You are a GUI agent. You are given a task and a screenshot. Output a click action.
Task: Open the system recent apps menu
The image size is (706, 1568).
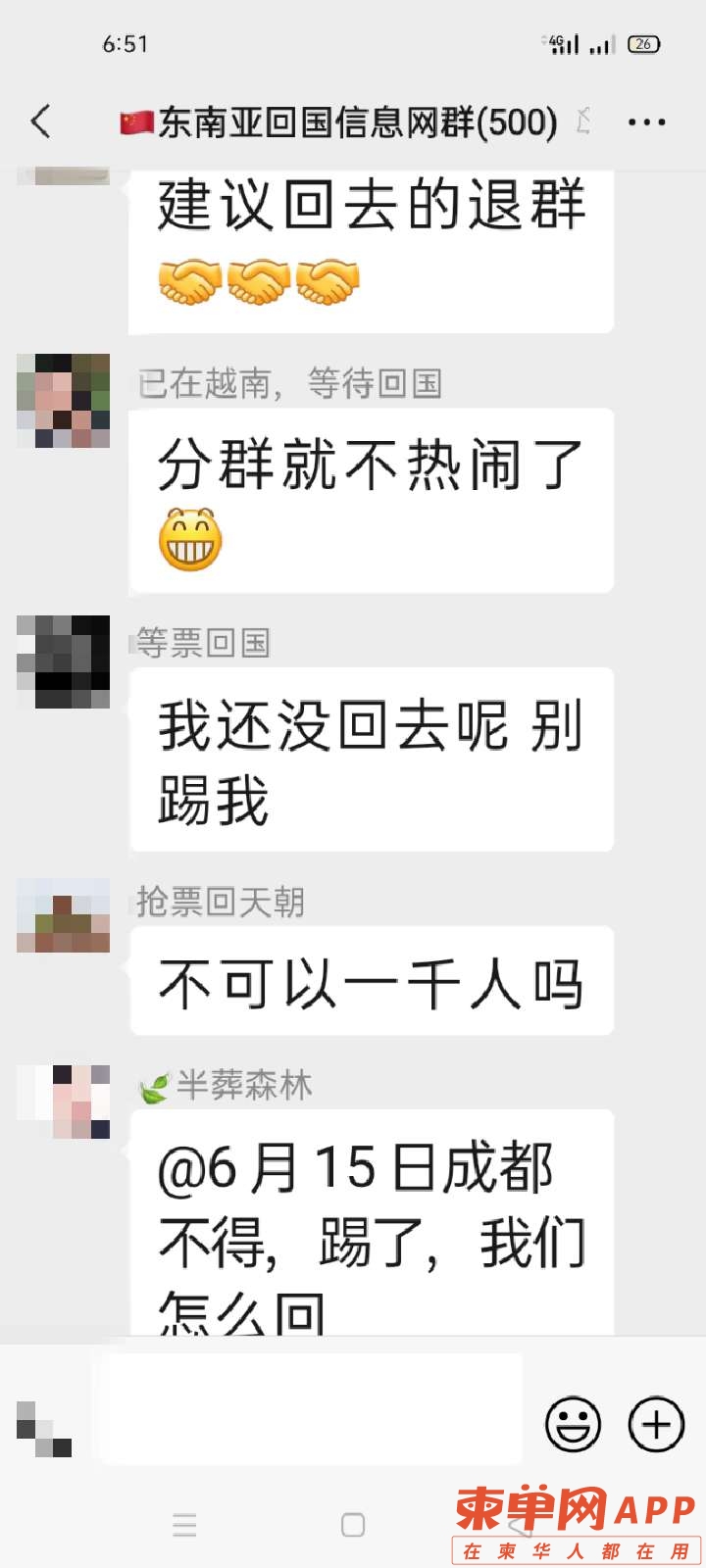click(184, 1525)
